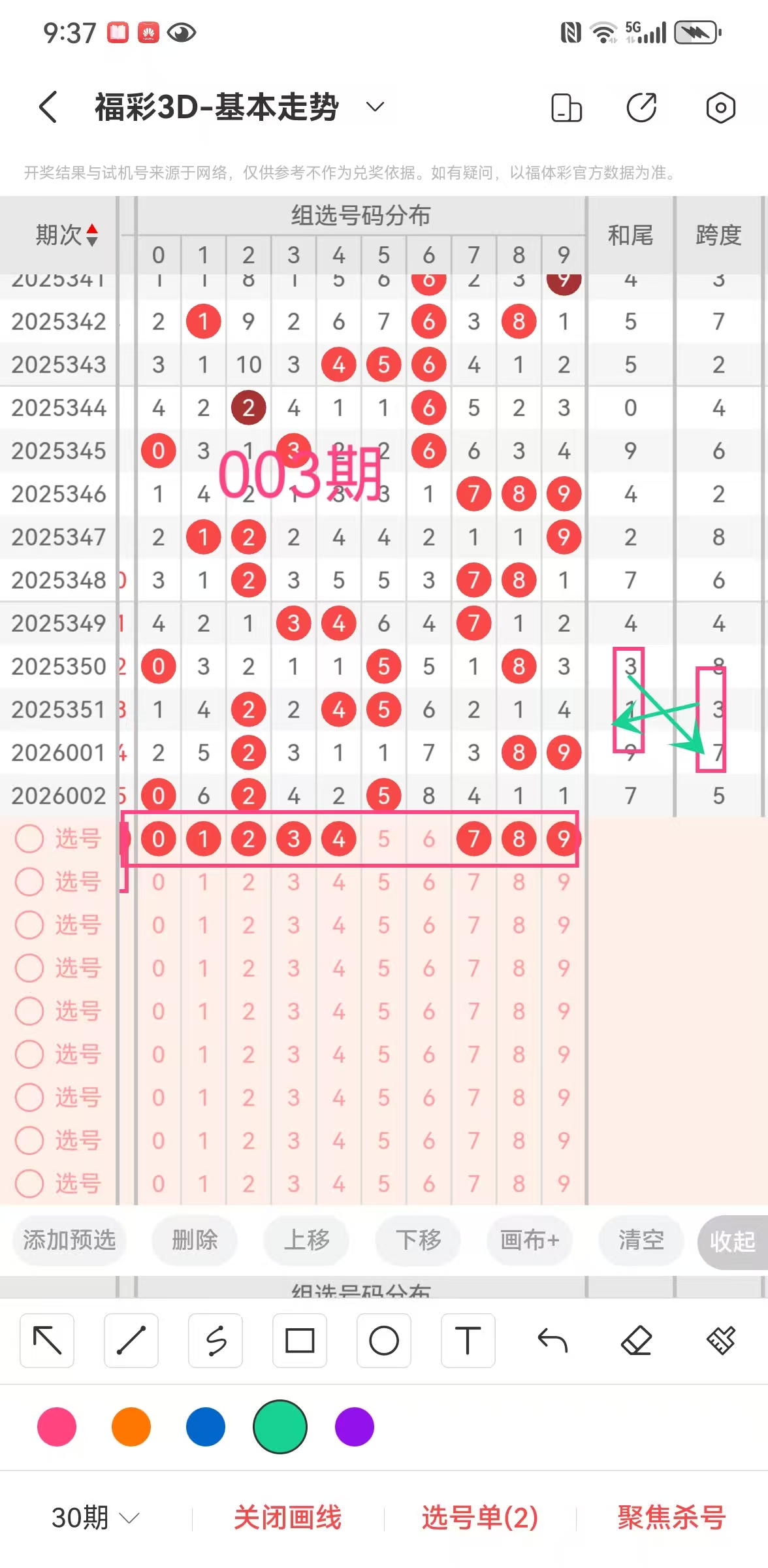Expand the 福彩3D-基本走势 title dropdown
The width and height of the screenshot is (768, 1568).
pyautogui.click(x=375, y=106)
